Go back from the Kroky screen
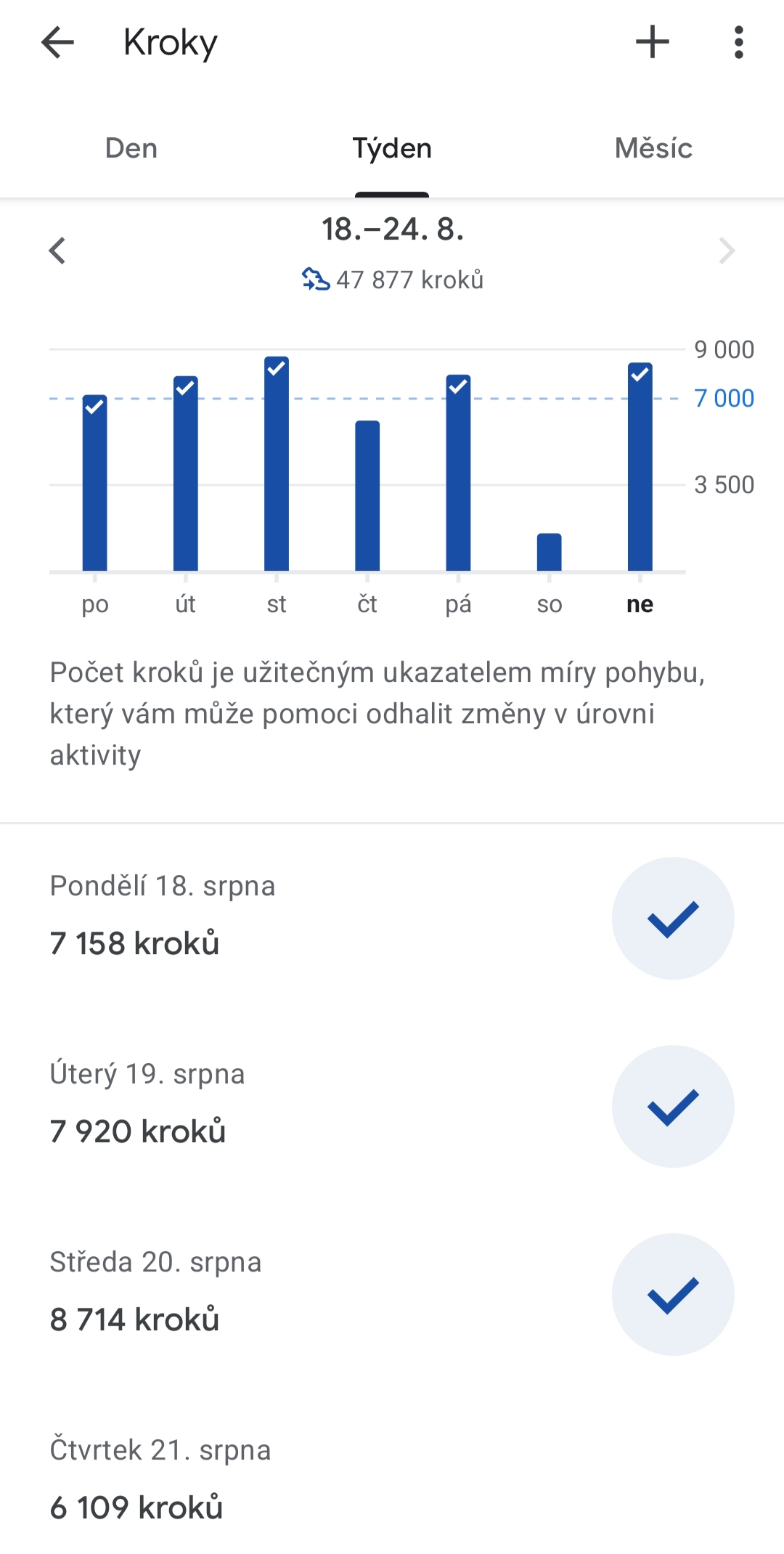The height and width of the screenshot is (1554, 784). [x=58, y=42]
